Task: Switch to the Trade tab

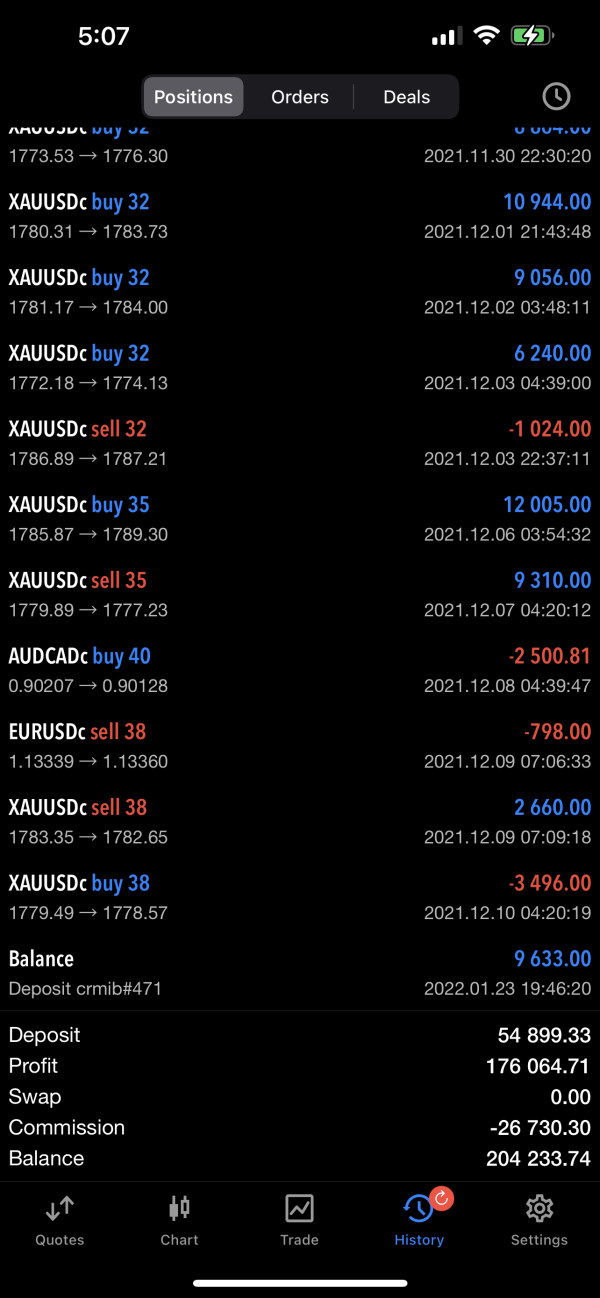Action: coord(299,1221)
